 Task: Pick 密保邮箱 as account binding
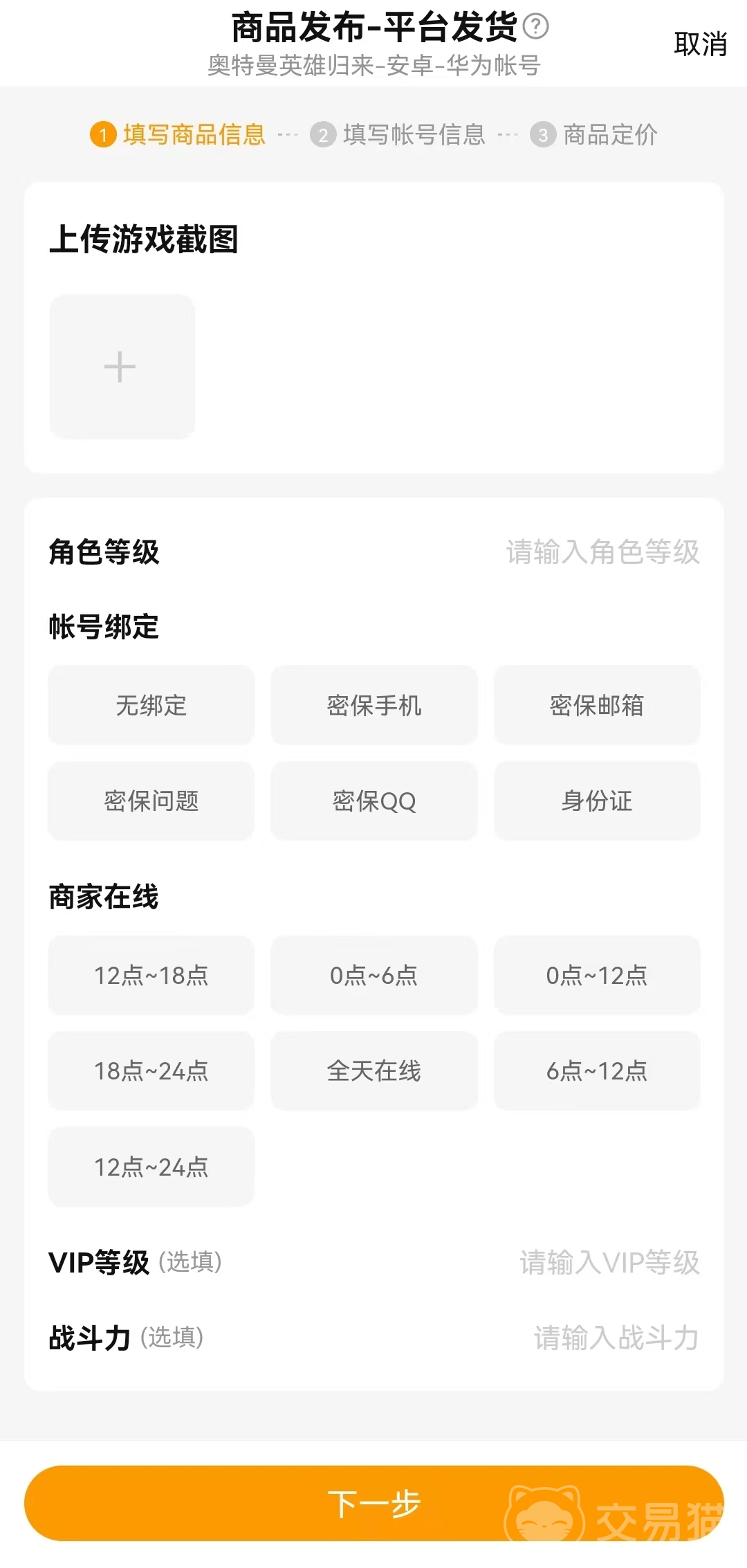[x=596, y=705]
